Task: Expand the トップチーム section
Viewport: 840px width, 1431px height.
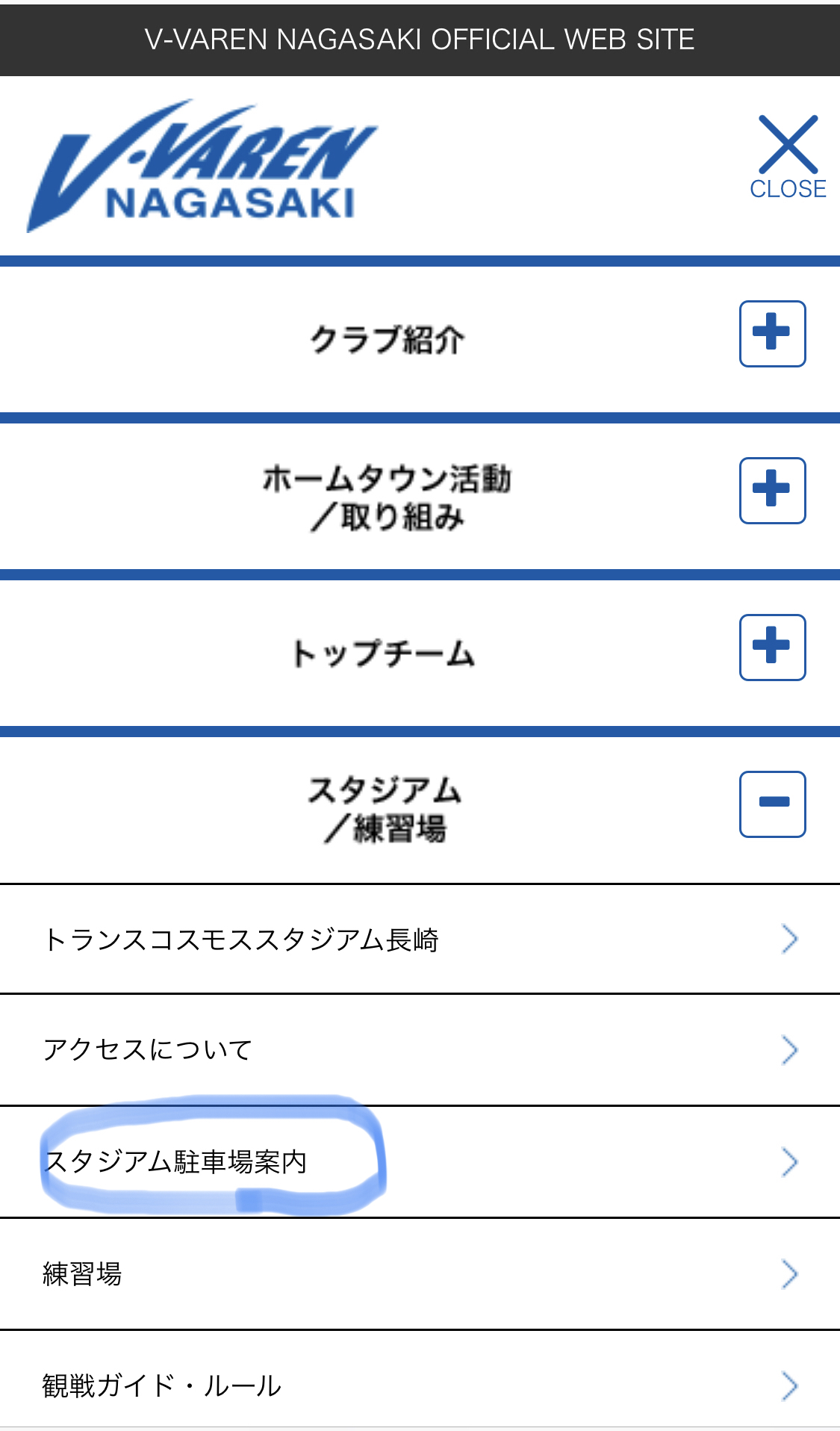Action: coord(772,648)
